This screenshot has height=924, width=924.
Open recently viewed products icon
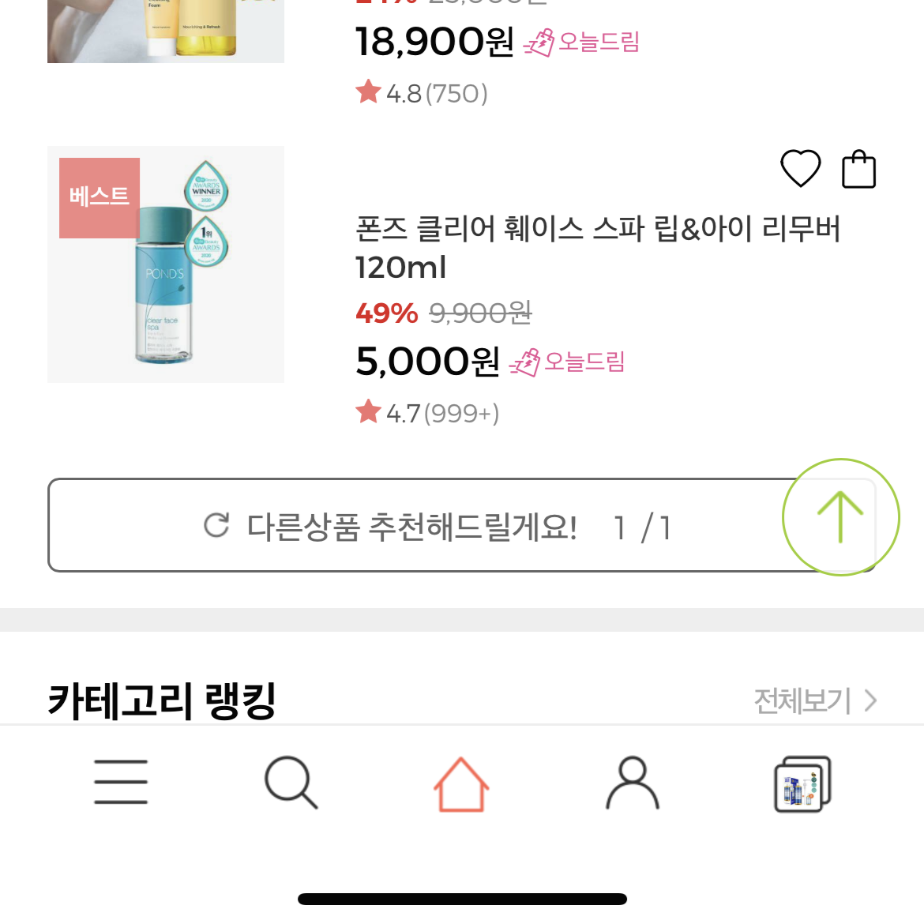802,783
